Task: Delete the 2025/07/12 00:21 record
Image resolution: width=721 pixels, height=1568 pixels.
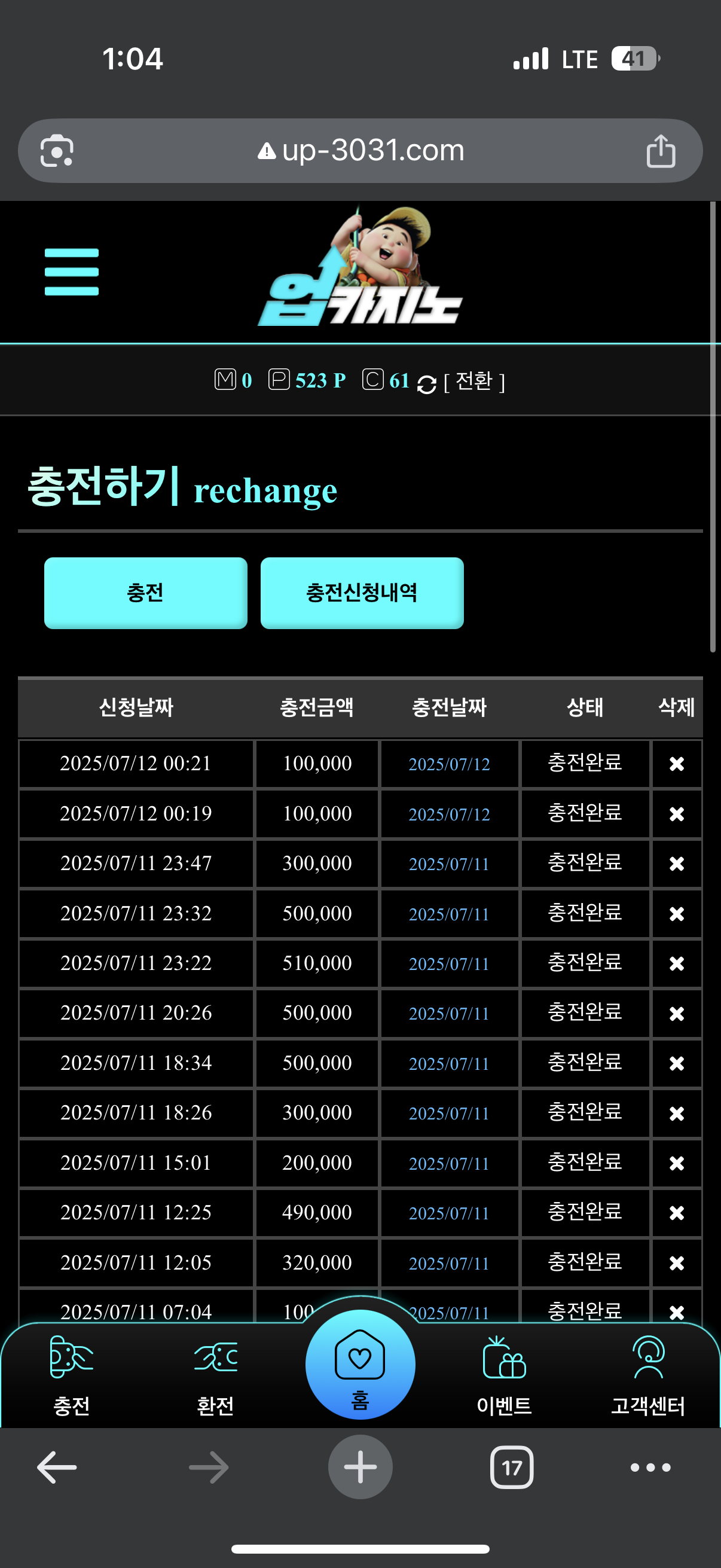Action: 676,763
